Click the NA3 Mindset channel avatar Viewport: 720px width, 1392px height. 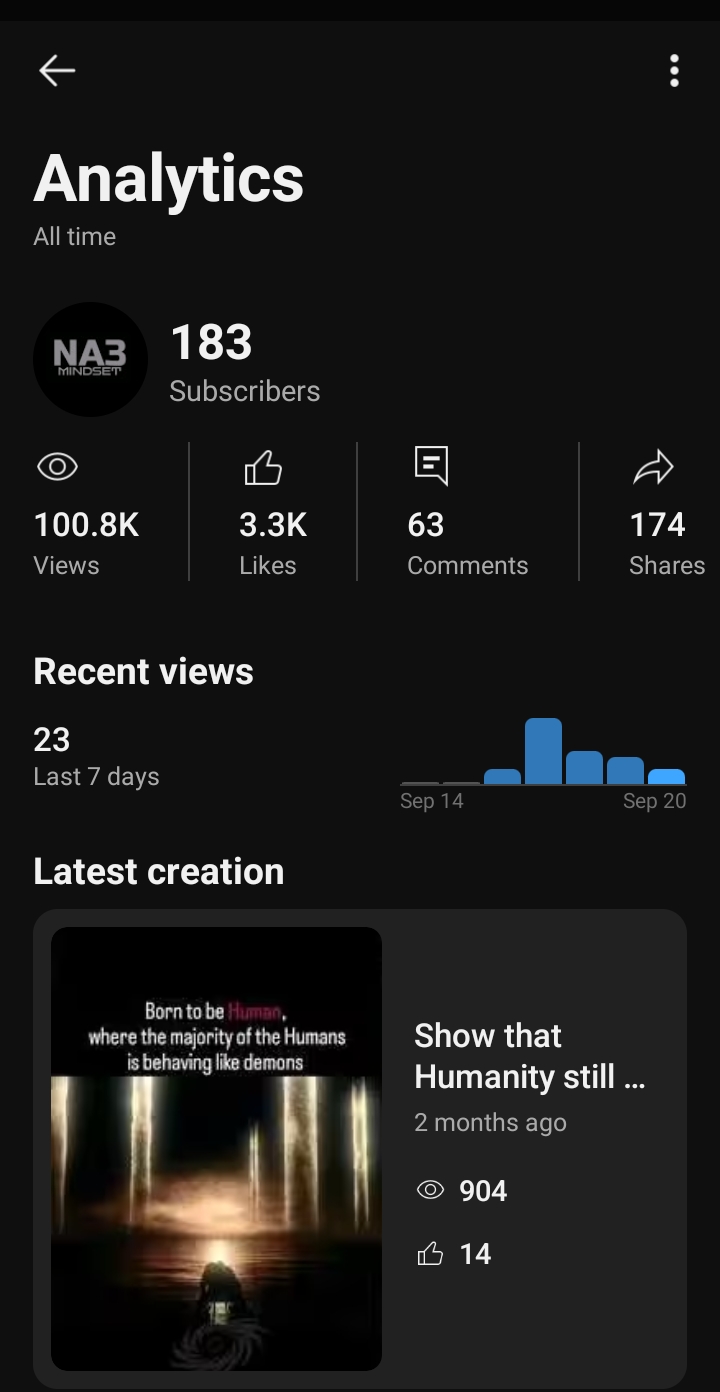pyautogui.click(x=90, y=359)
